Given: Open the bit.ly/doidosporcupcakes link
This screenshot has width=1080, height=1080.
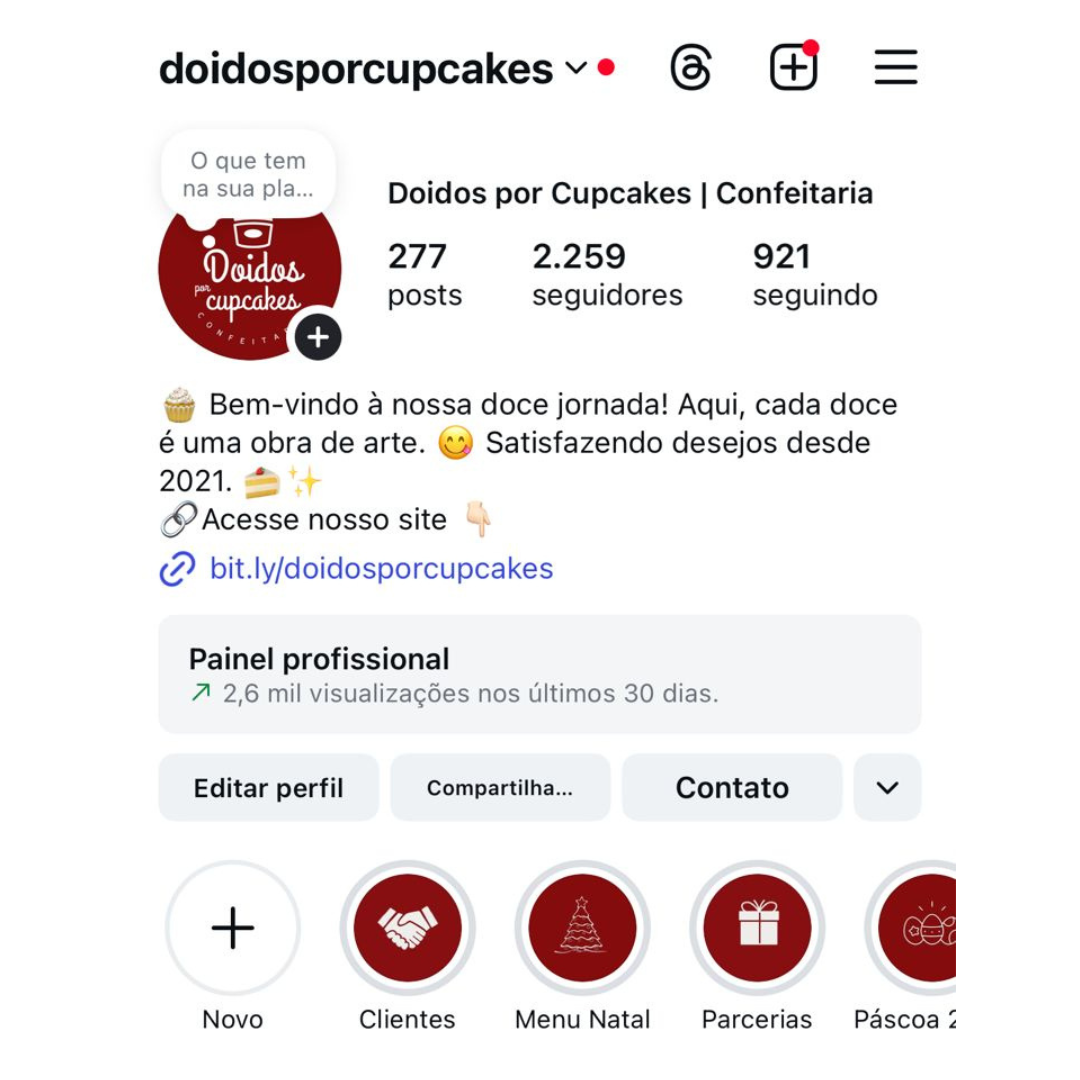Looking at the screenshot, I should [380, 569].
